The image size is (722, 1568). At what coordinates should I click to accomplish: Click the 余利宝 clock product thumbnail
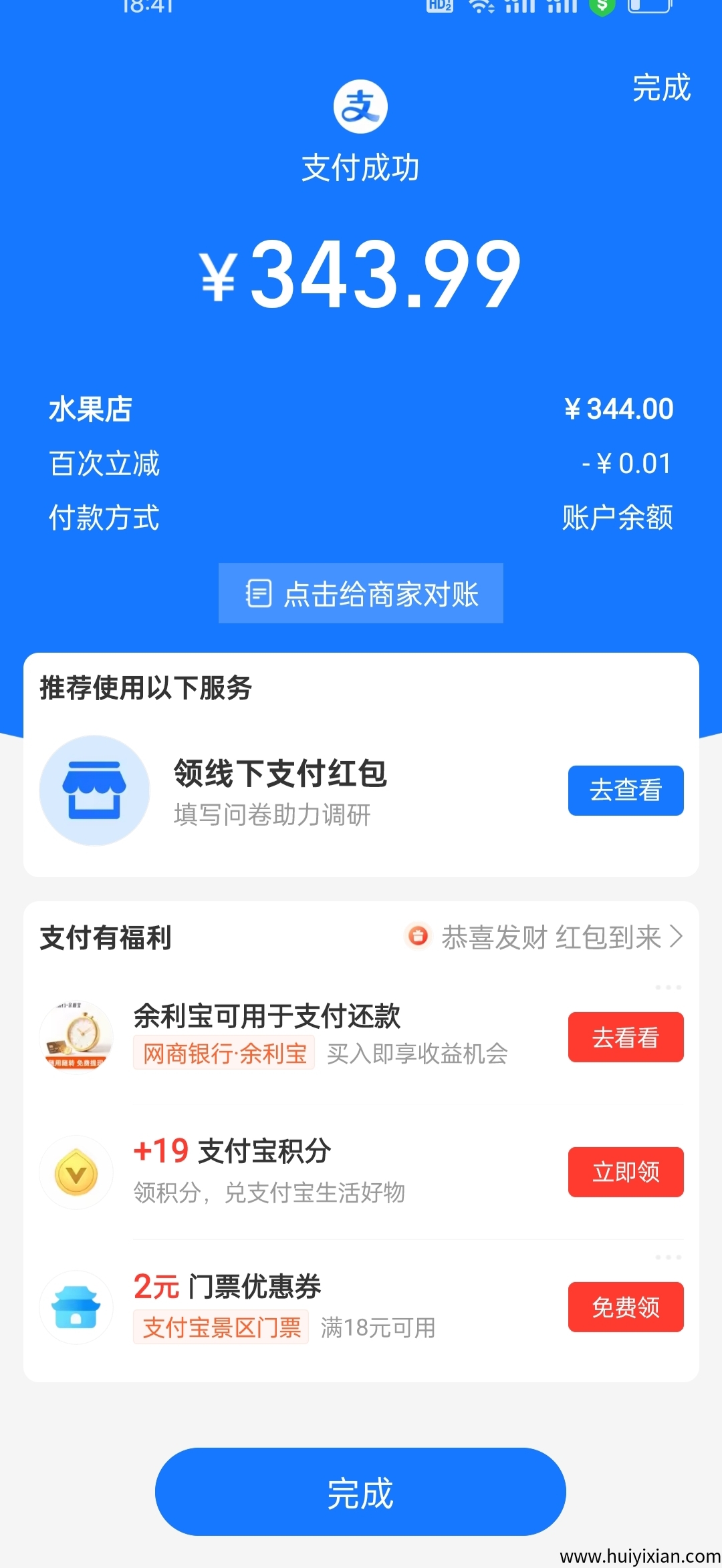[x=76, y=1036]
